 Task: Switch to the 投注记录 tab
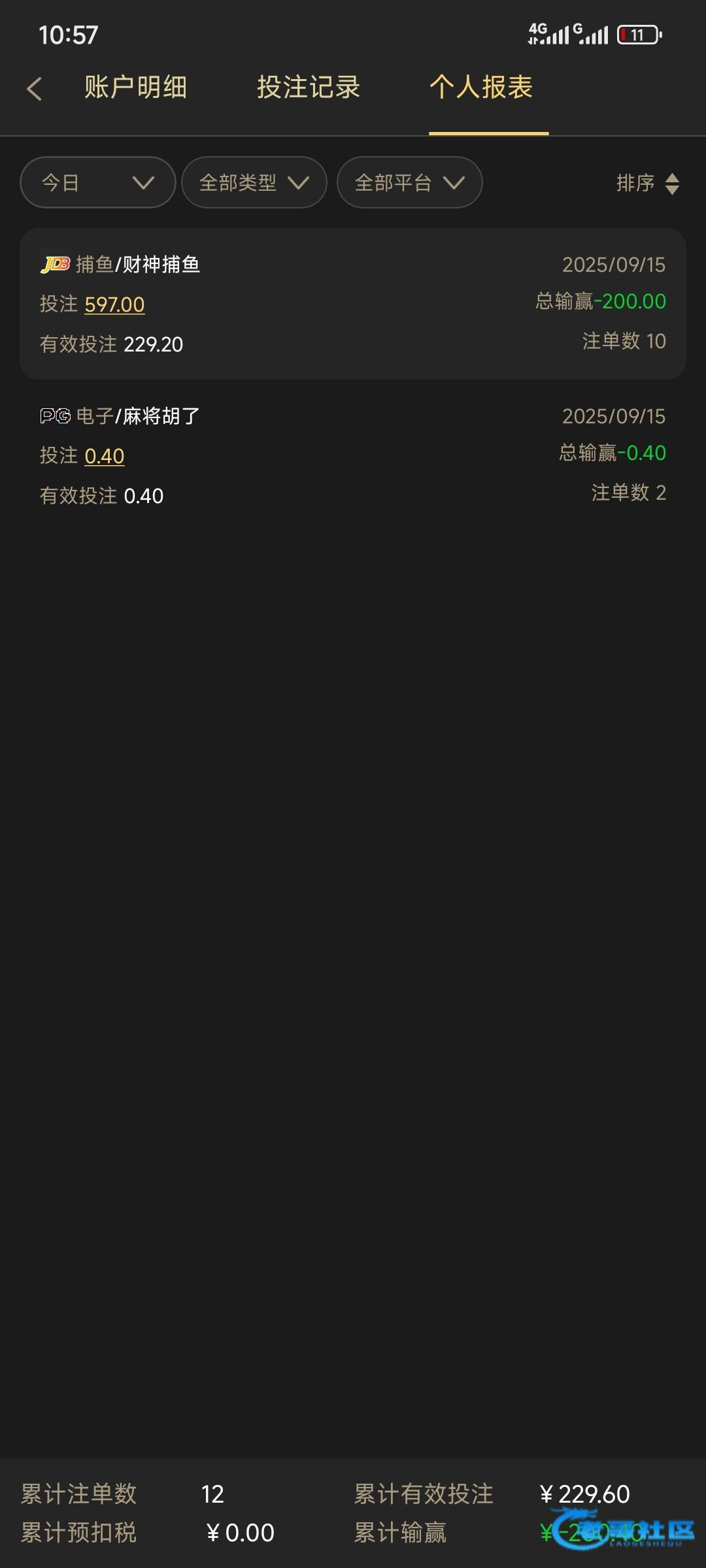[309, 87]
